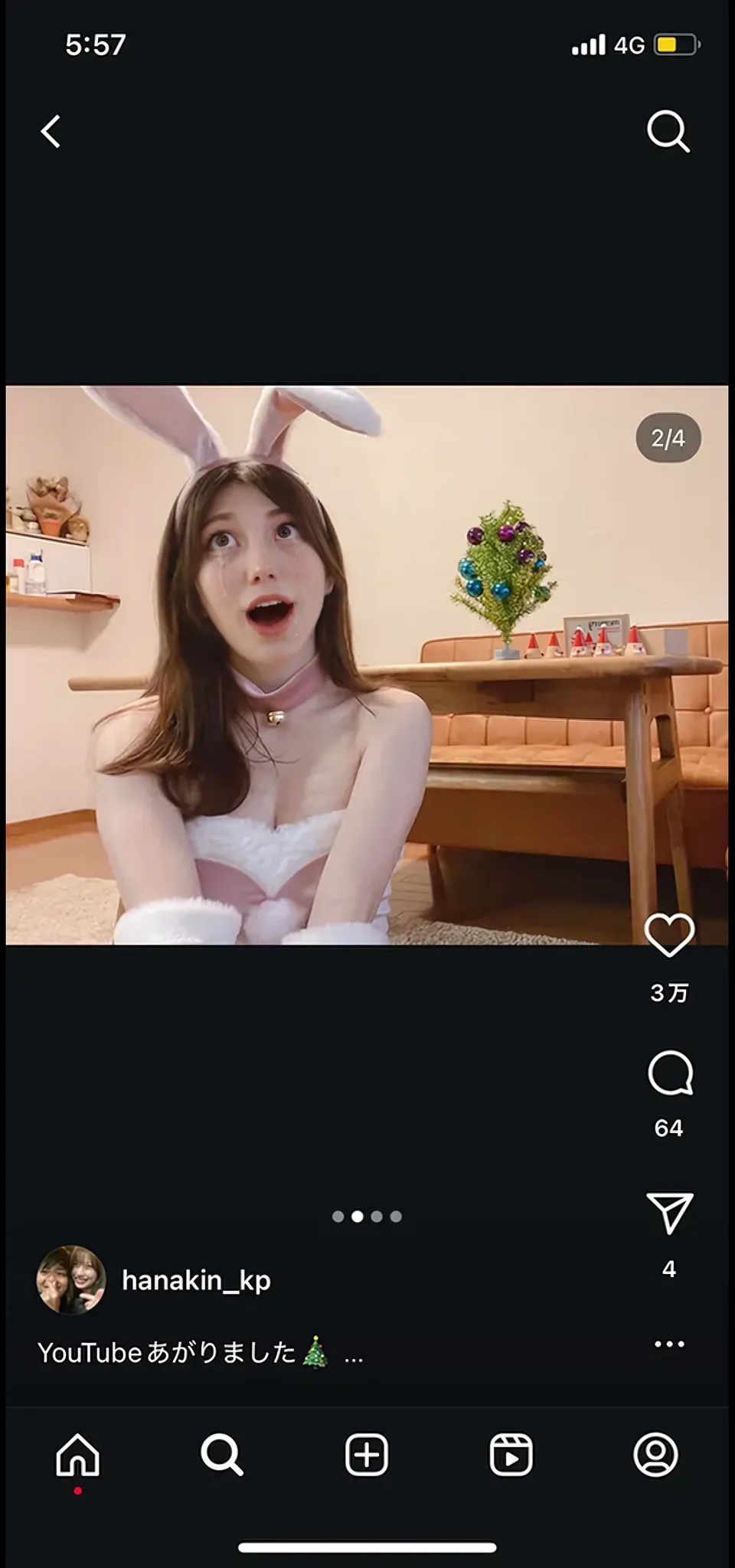Open the comments on this post

(x=670, y=1073)
